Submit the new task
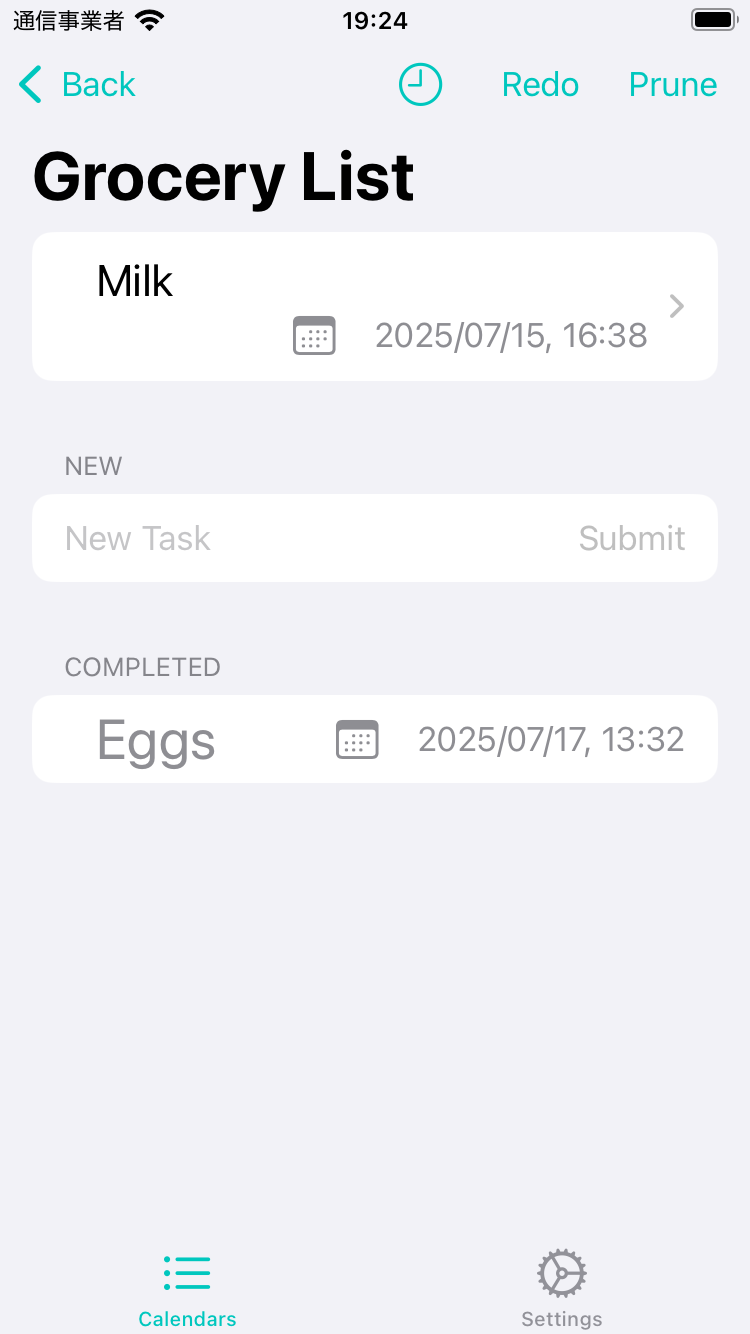This screenshot has height=1334, width=750. point(632,538)
